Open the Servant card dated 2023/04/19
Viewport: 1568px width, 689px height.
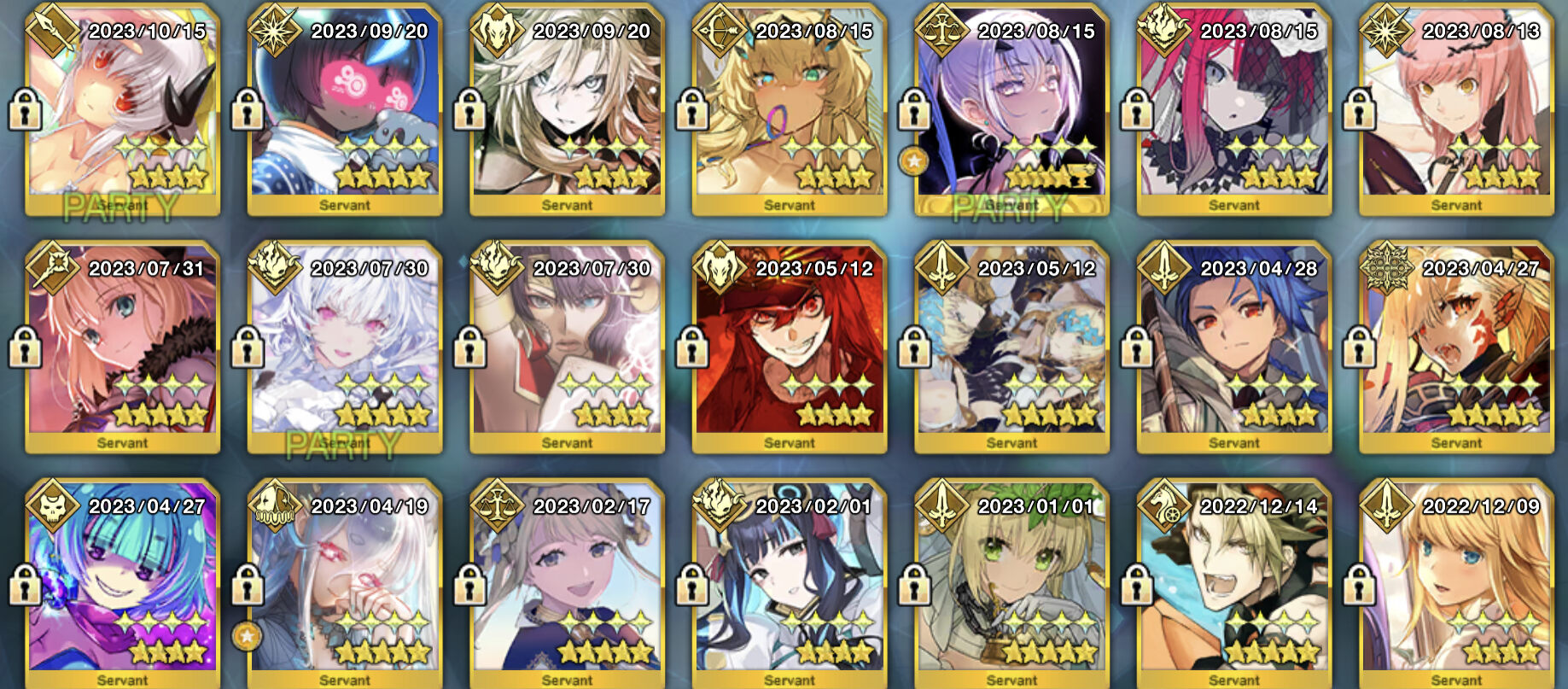pyautogui.click(x=345, y=586)
